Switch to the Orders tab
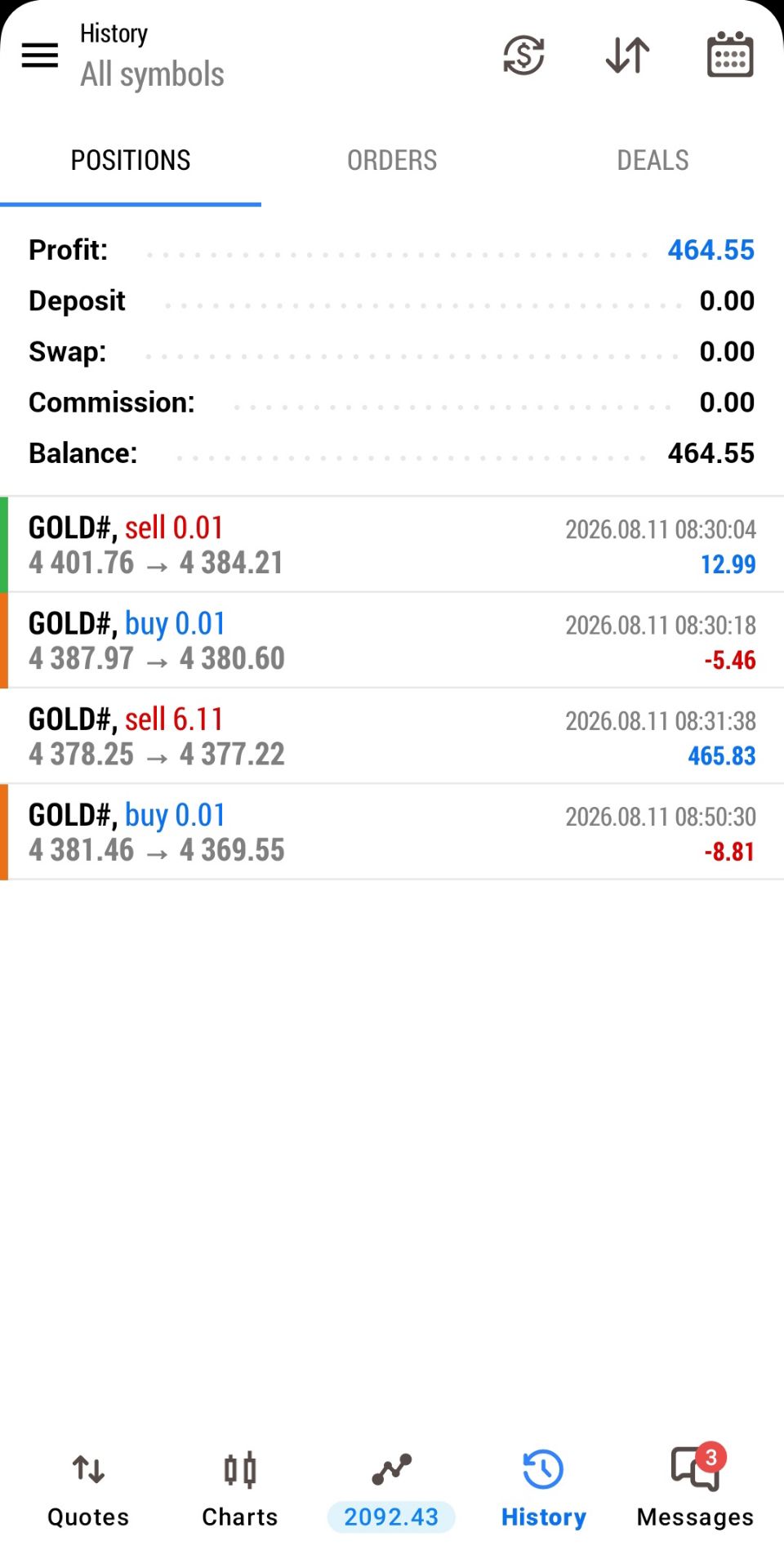 pos(392,160)
